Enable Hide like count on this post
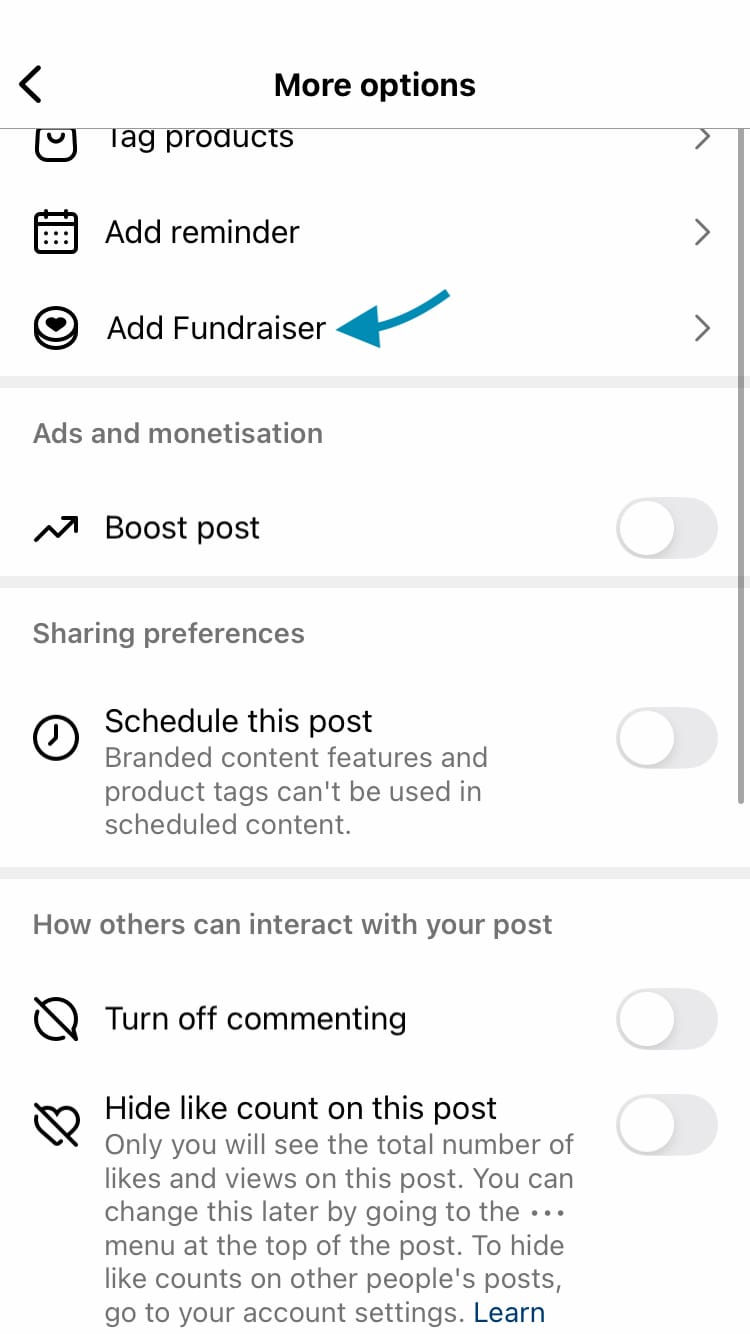Image resolution: width=750 pixels, height=1334 pixels. point(667,1125)
